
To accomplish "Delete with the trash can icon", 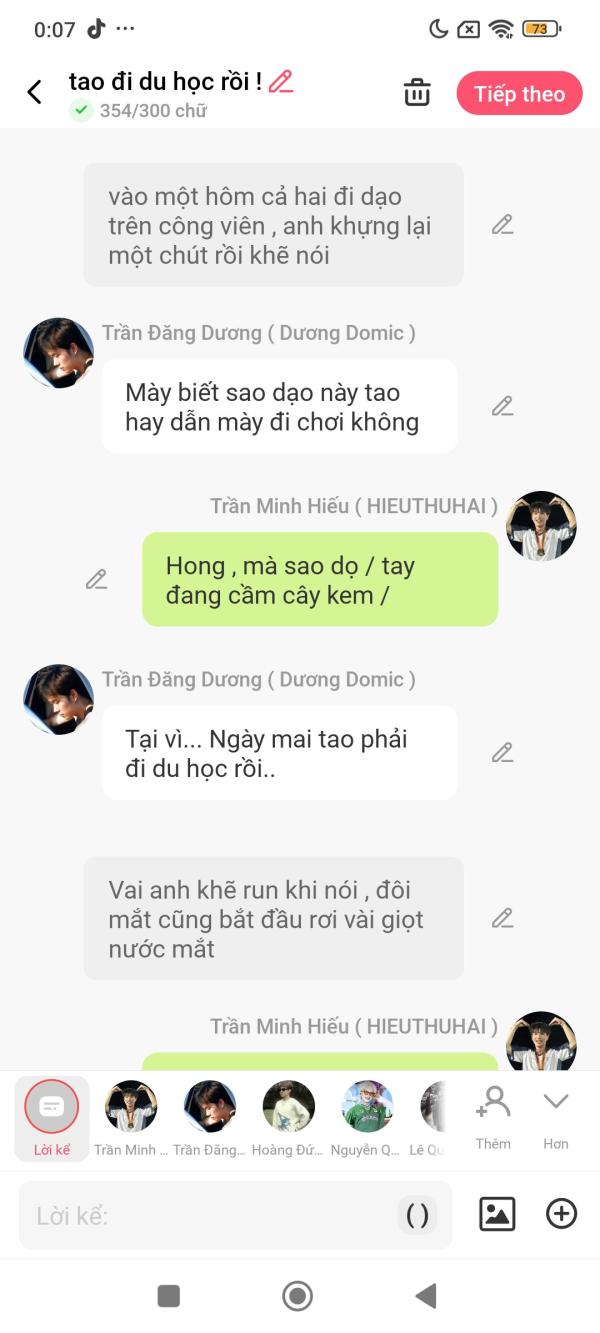I will coord(417,93).
